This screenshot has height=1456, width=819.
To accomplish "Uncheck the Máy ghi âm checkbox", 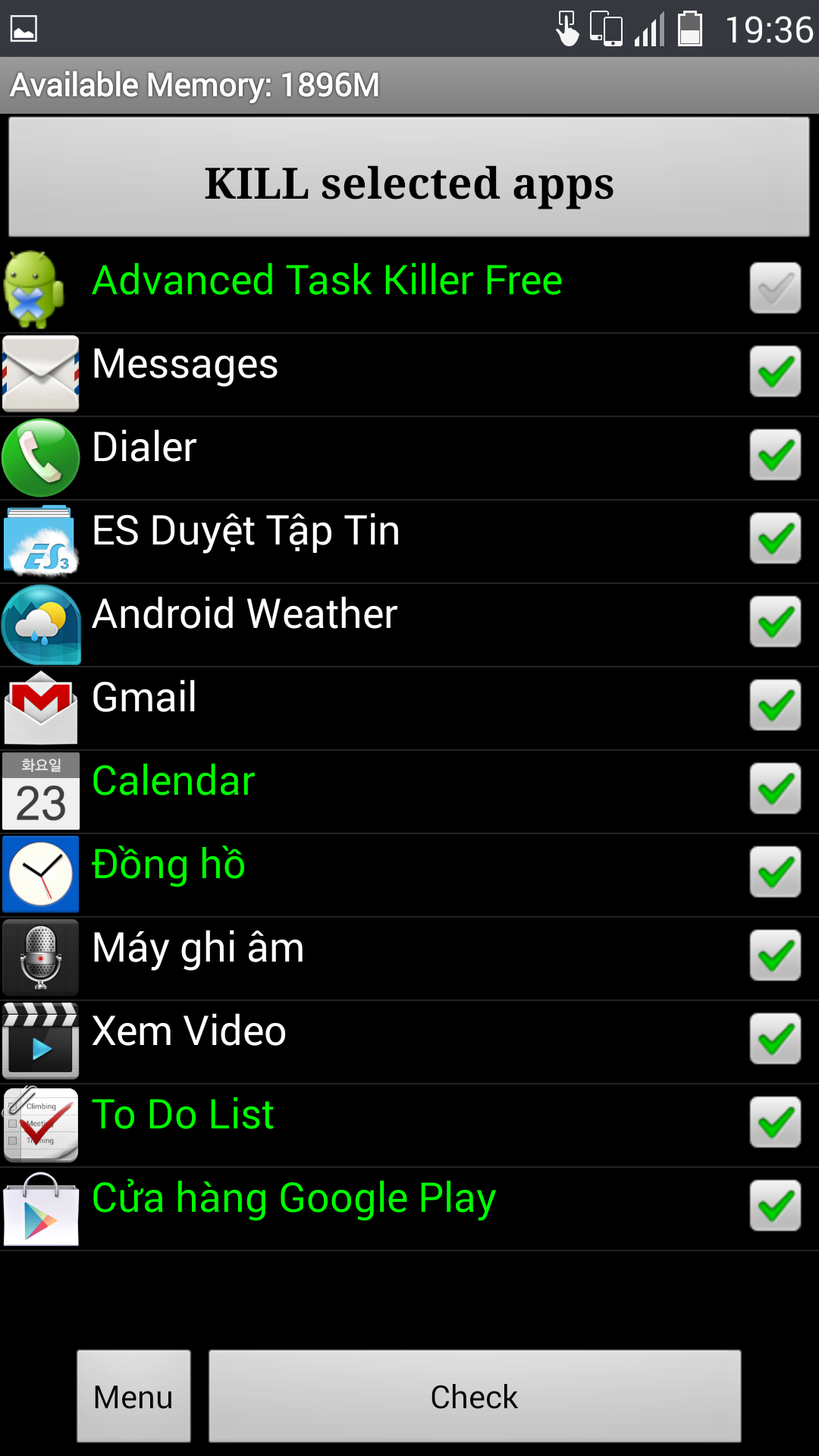I will [775, 955].
